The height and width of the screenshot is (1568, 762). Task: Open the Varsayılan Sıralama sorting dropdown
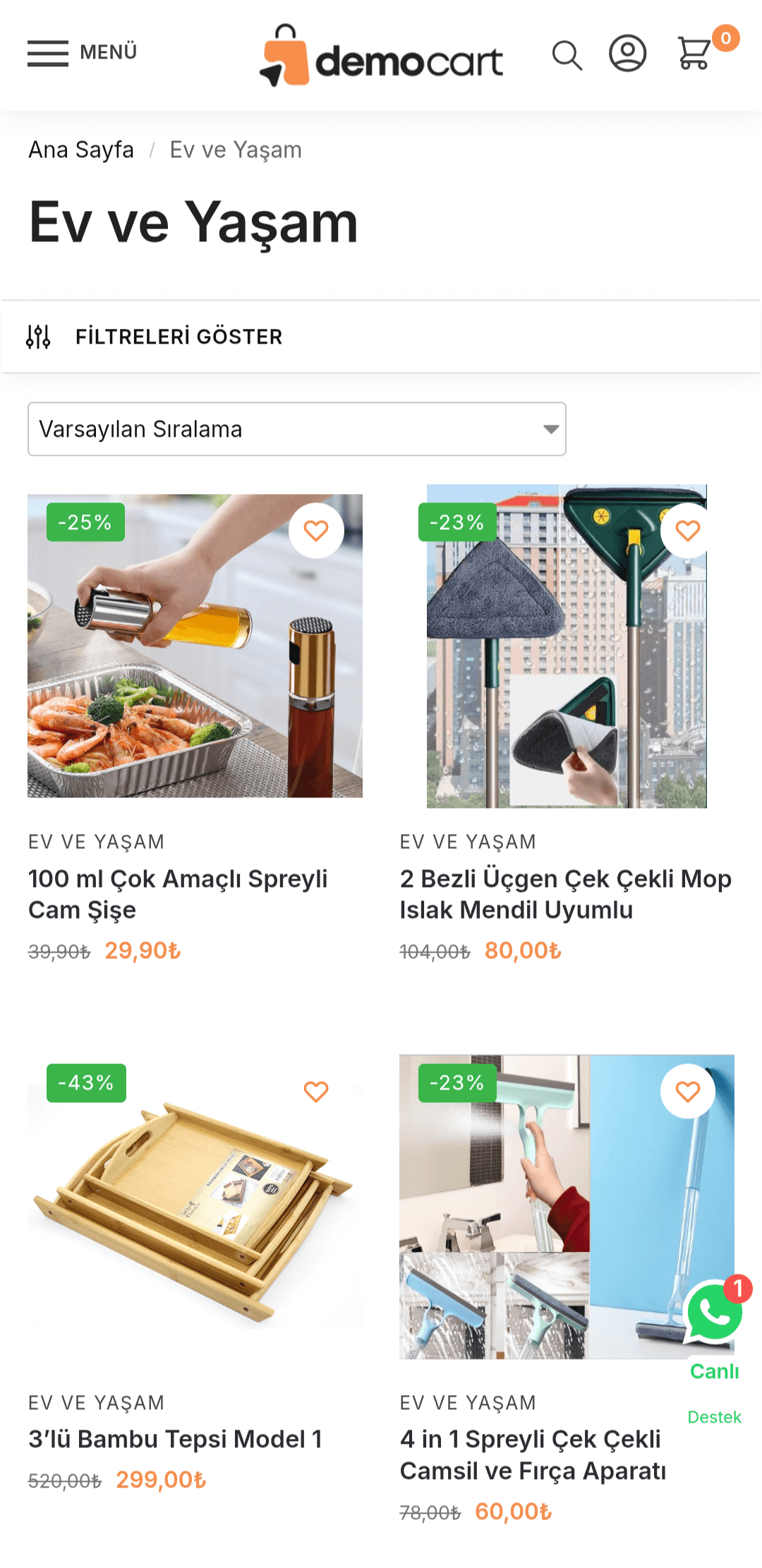click(296, 428)
